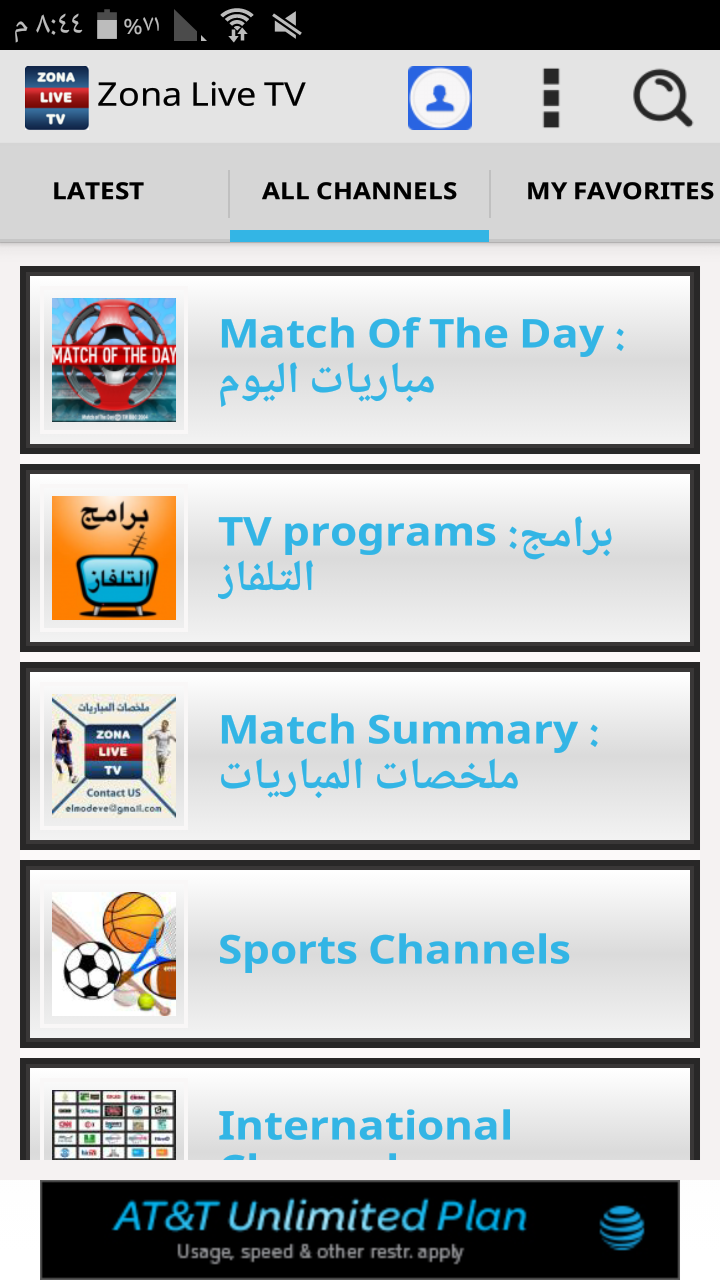This screenshot has height=1280, width=720.
Task: Open the Zona Live TV app logo
Action: pyautogui.click(x=56, y=95)
